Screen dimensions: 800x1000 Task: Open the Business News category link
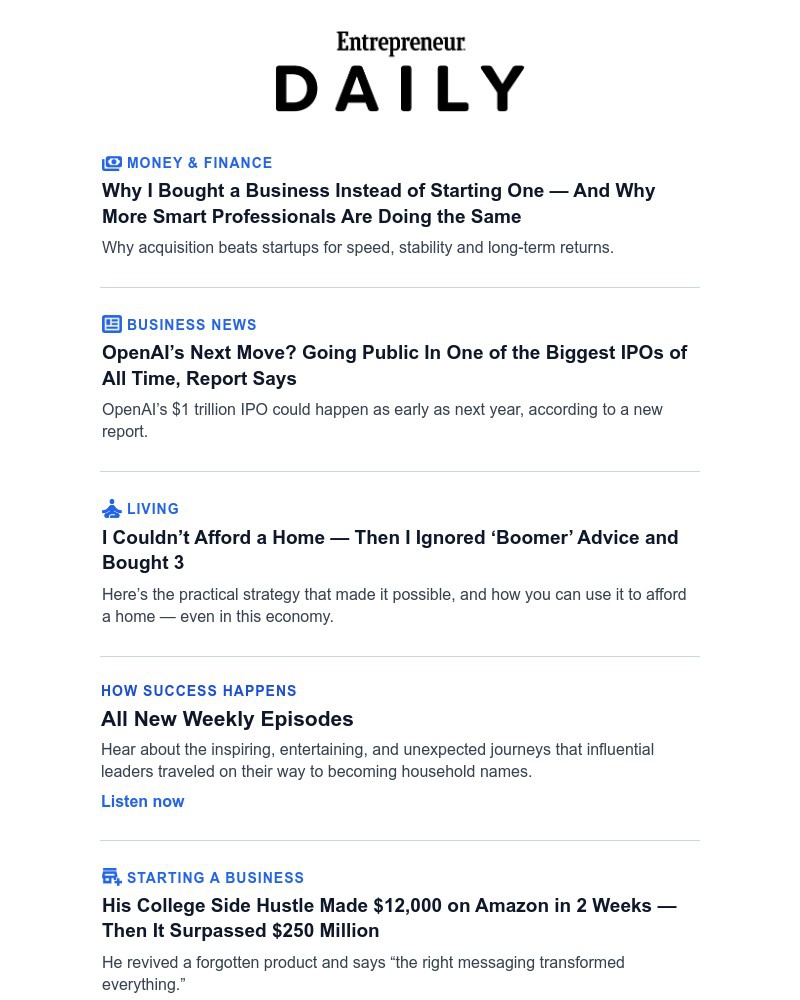tap(191, 325)
